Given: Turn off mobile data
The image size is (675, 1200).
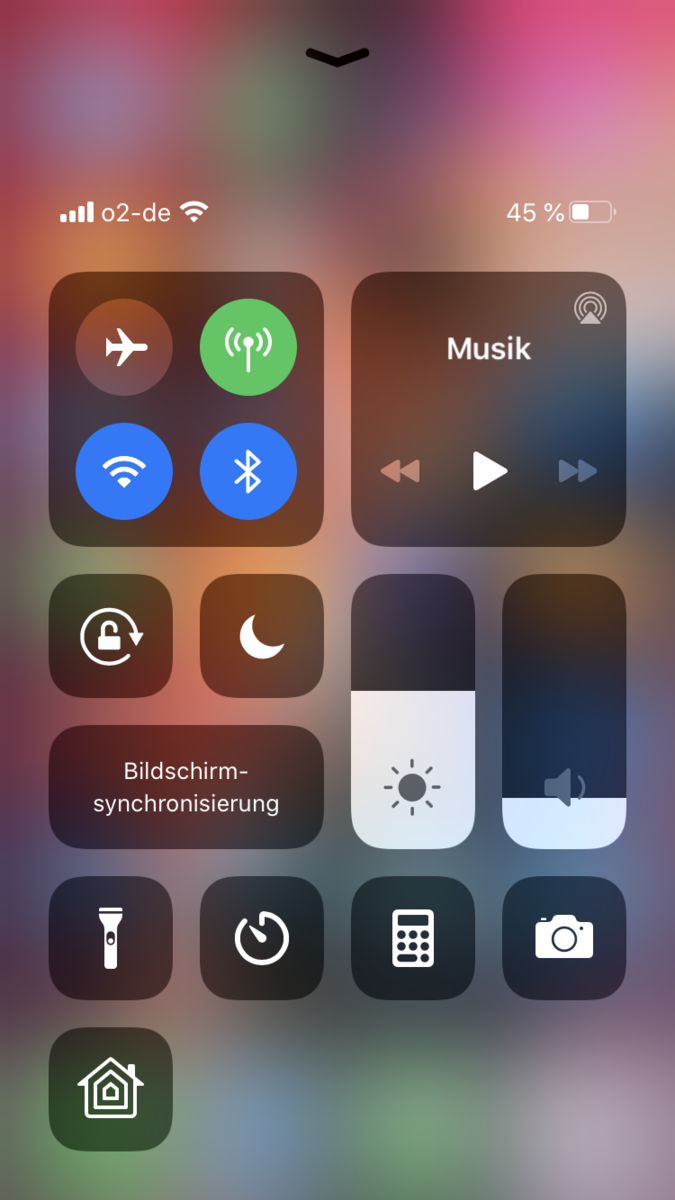Looking at the screenshot, I should click(248, 348).
